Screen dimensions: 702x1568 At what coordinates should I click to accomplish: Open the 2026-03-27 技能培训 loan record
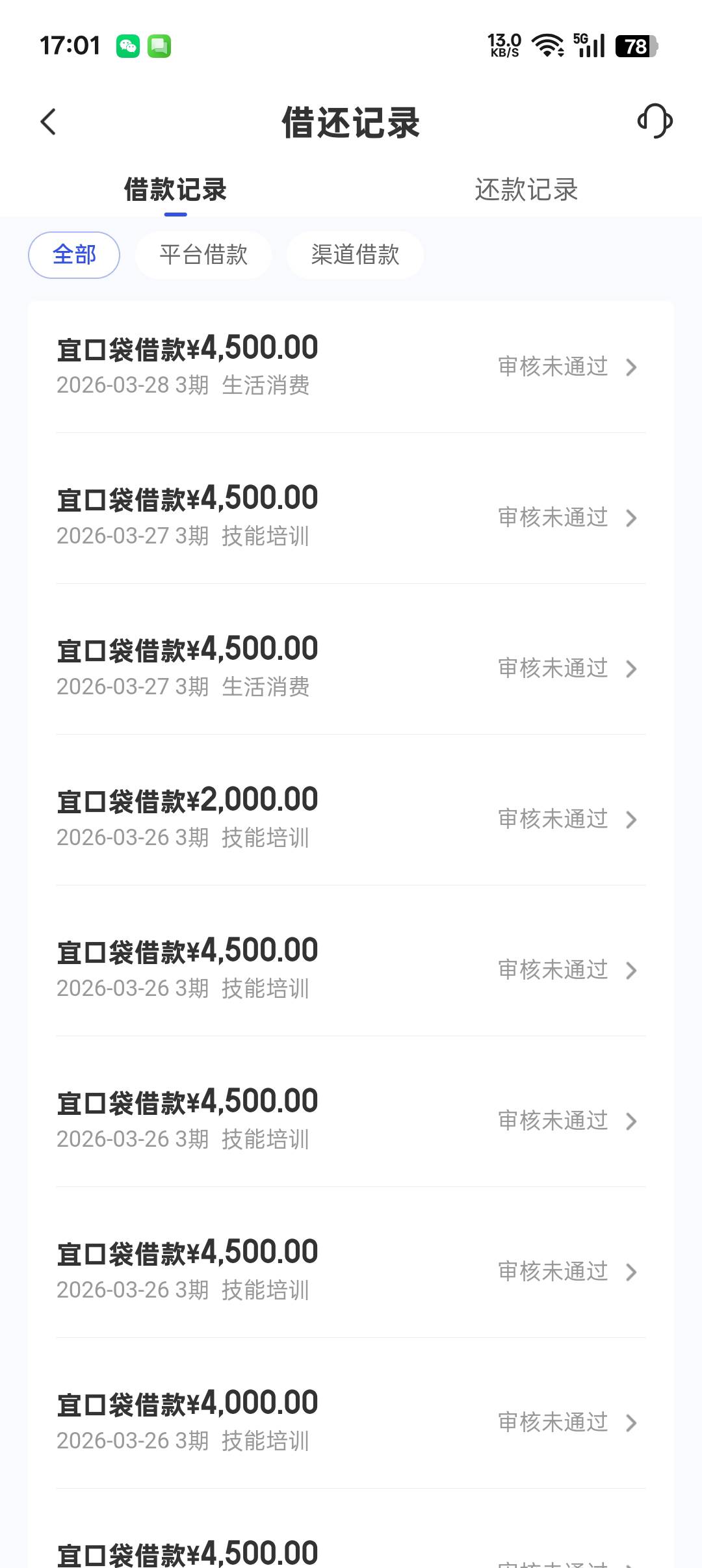pyautogui.click(x=351, y=517)
